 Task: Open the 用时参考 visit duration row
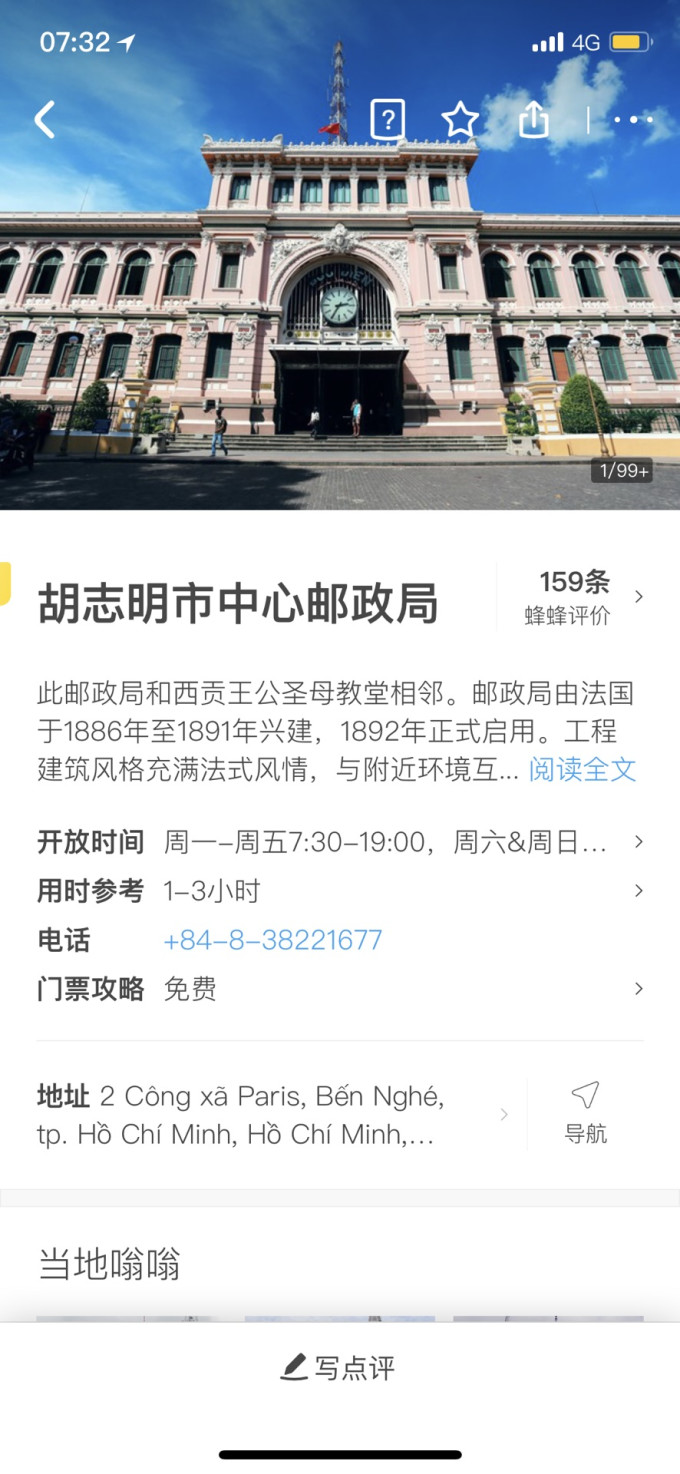pyautogui.click(x=340, y=891)
